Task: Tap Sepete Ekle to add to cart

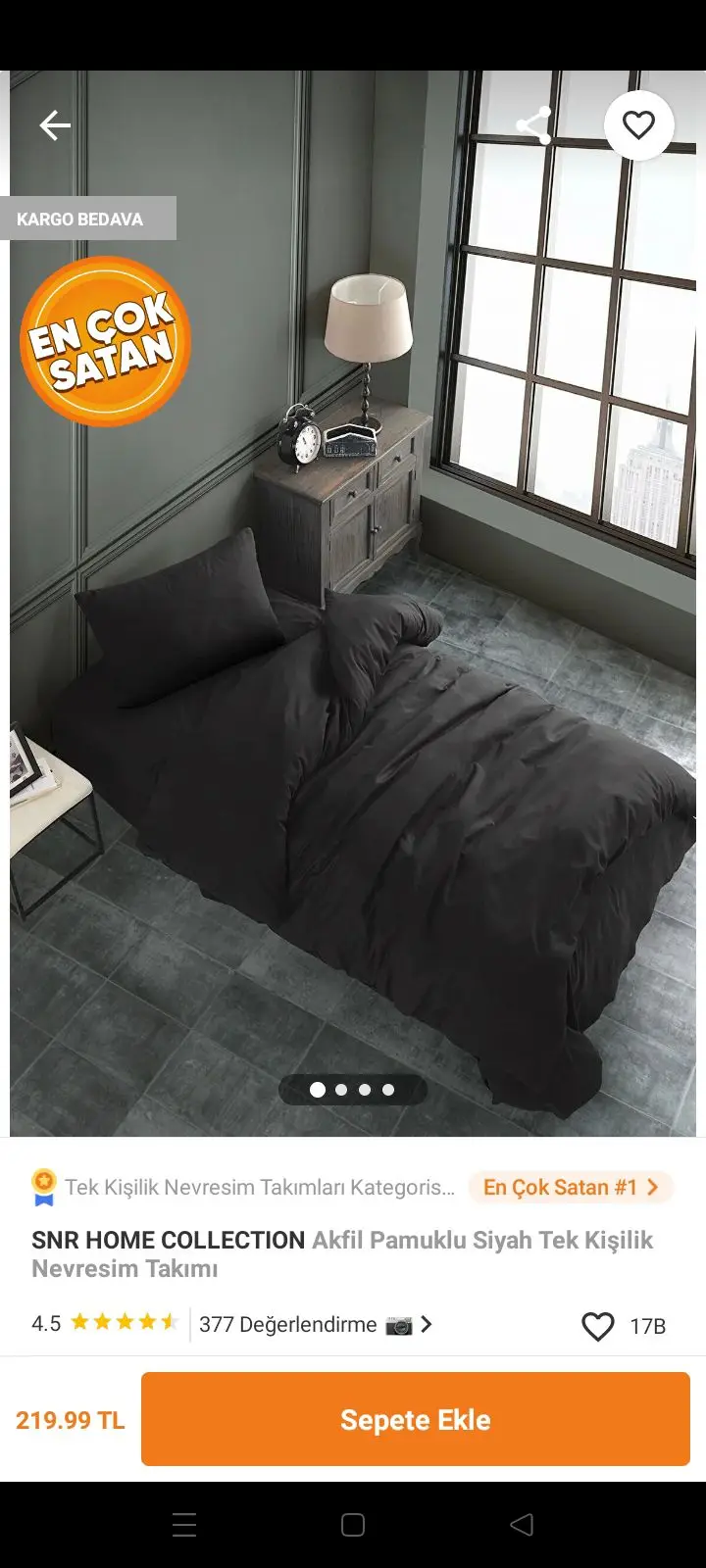Action: tap(416, 1419)
